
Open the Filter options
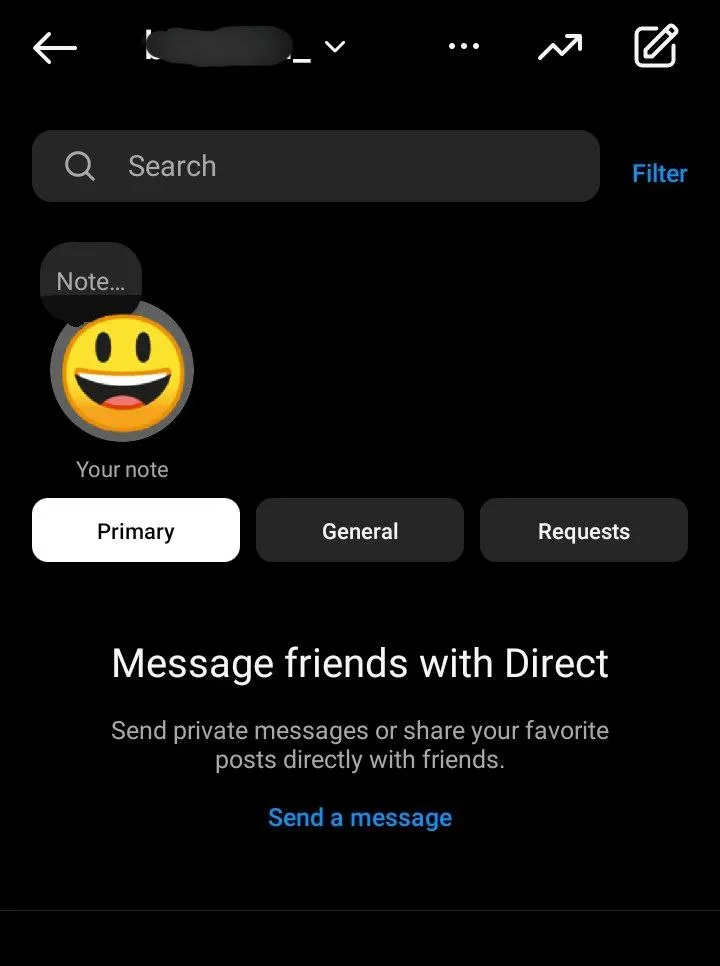(x=659, y=173)
